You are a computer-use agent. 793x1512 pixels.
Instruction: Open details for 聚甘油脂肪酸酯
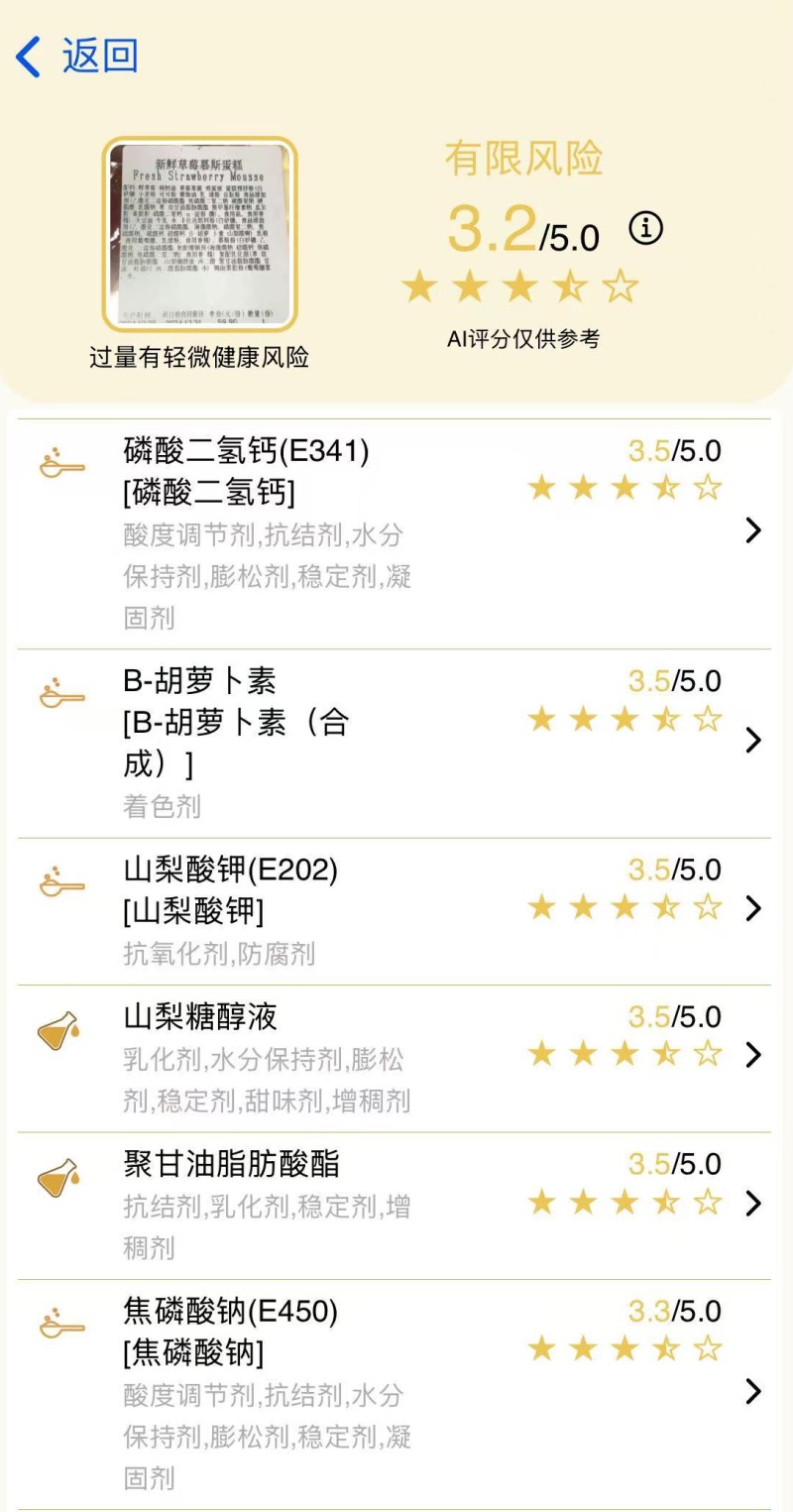point(751,1204)
